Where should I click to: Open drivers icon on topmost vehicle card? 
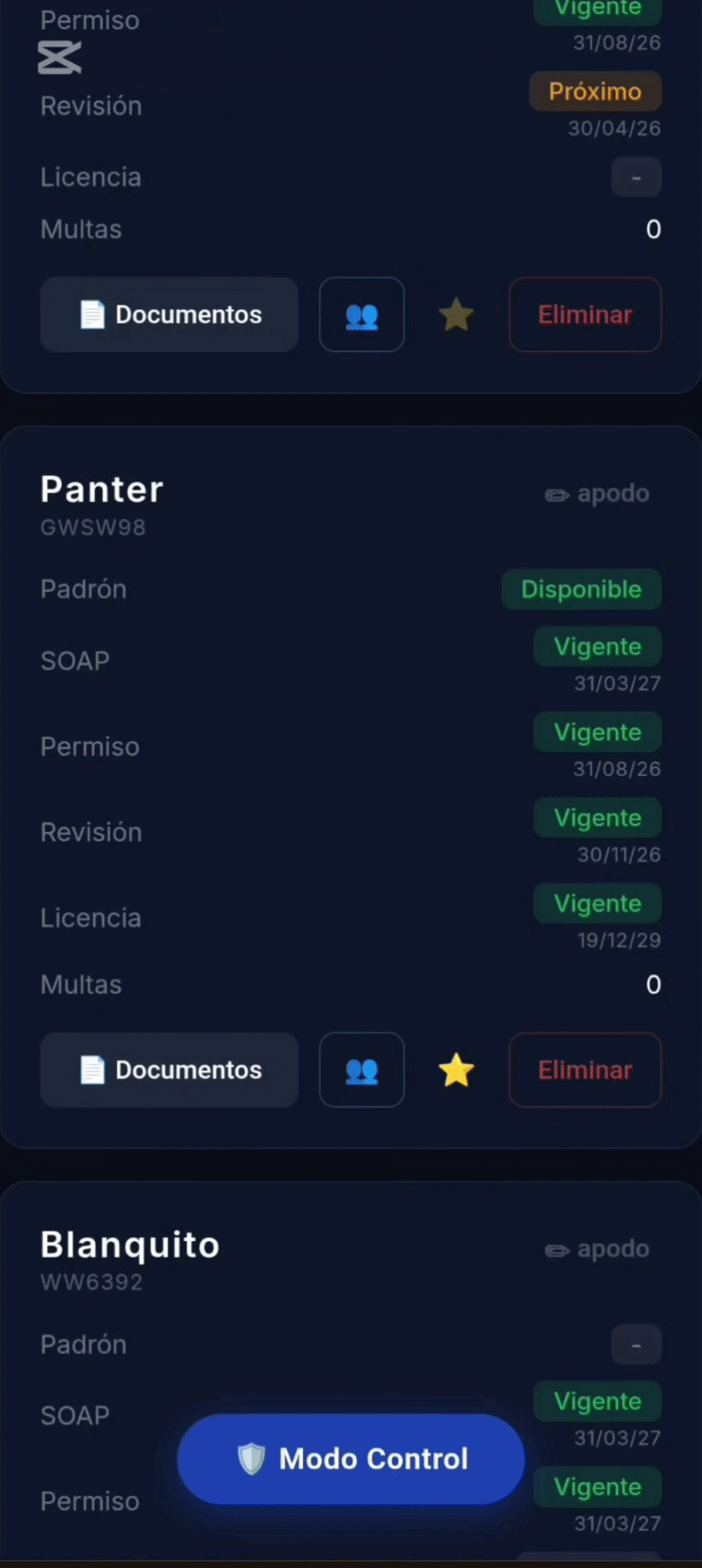pyautogui.click(x=362, y=314)
